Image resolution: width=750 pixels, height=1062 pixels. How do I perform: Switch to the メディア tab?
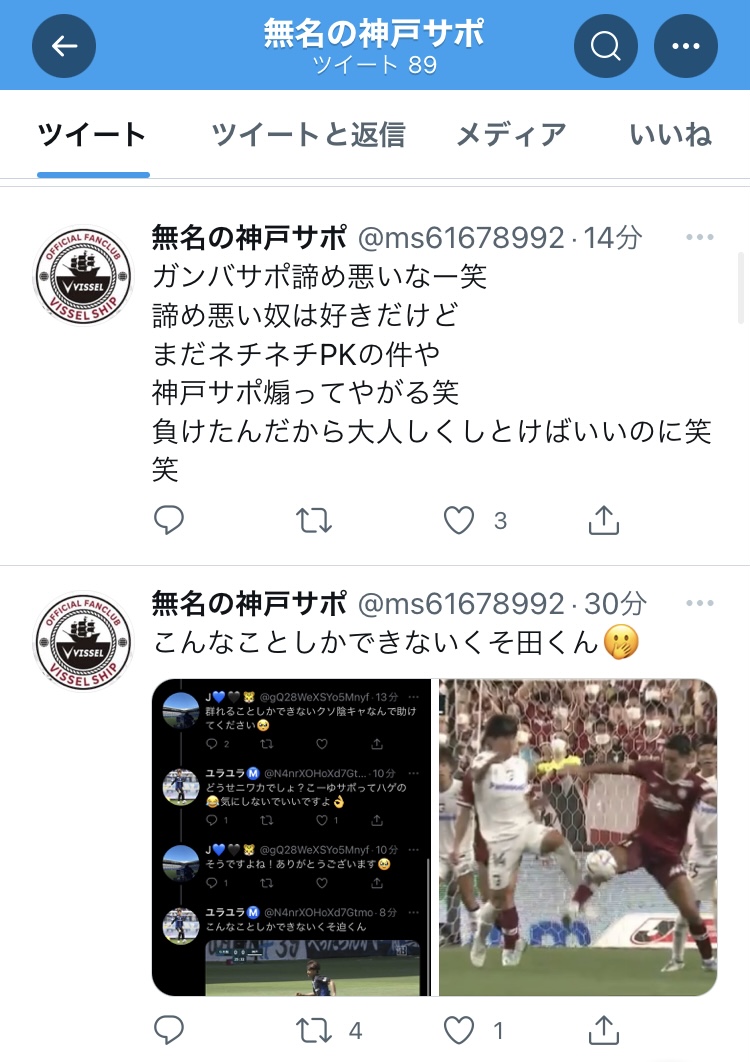pos(511,135)
